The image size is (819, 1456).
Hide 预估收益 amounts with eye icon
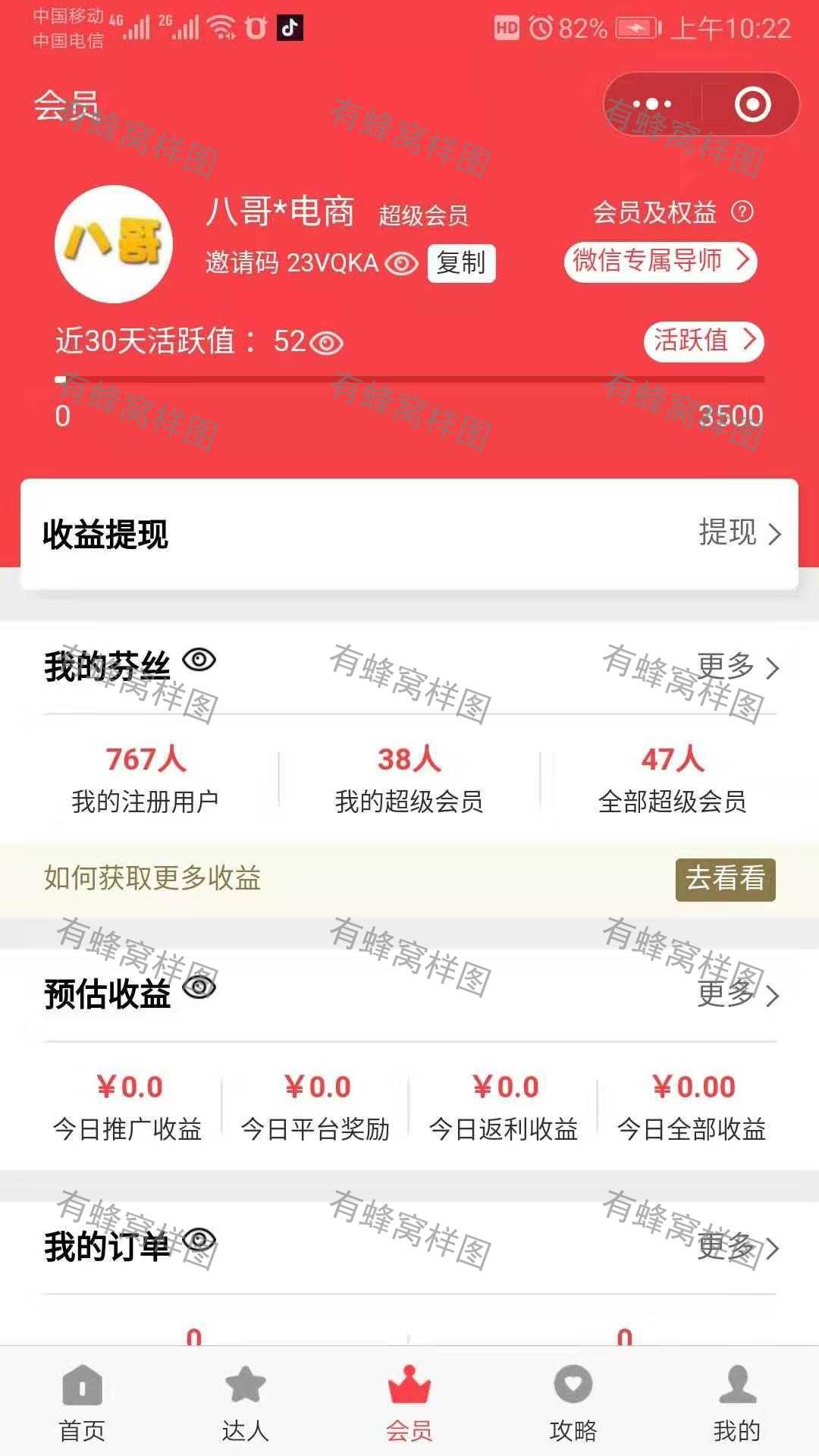click(199, 987)
